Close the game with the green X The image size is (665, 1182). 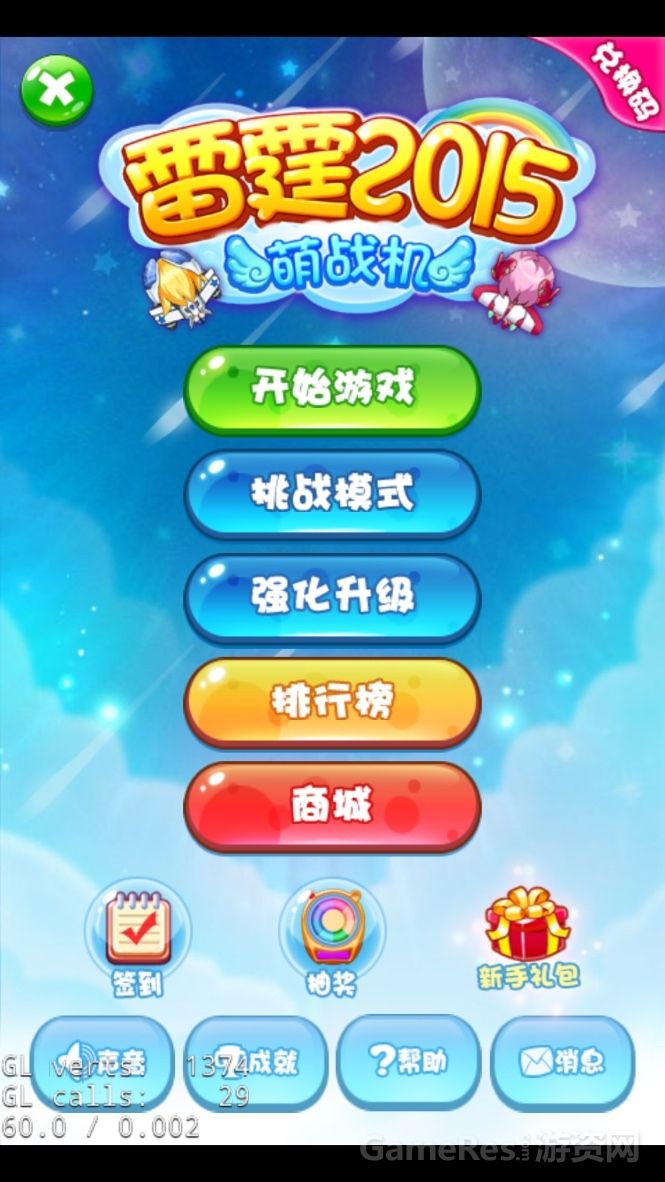click(56, 91)
